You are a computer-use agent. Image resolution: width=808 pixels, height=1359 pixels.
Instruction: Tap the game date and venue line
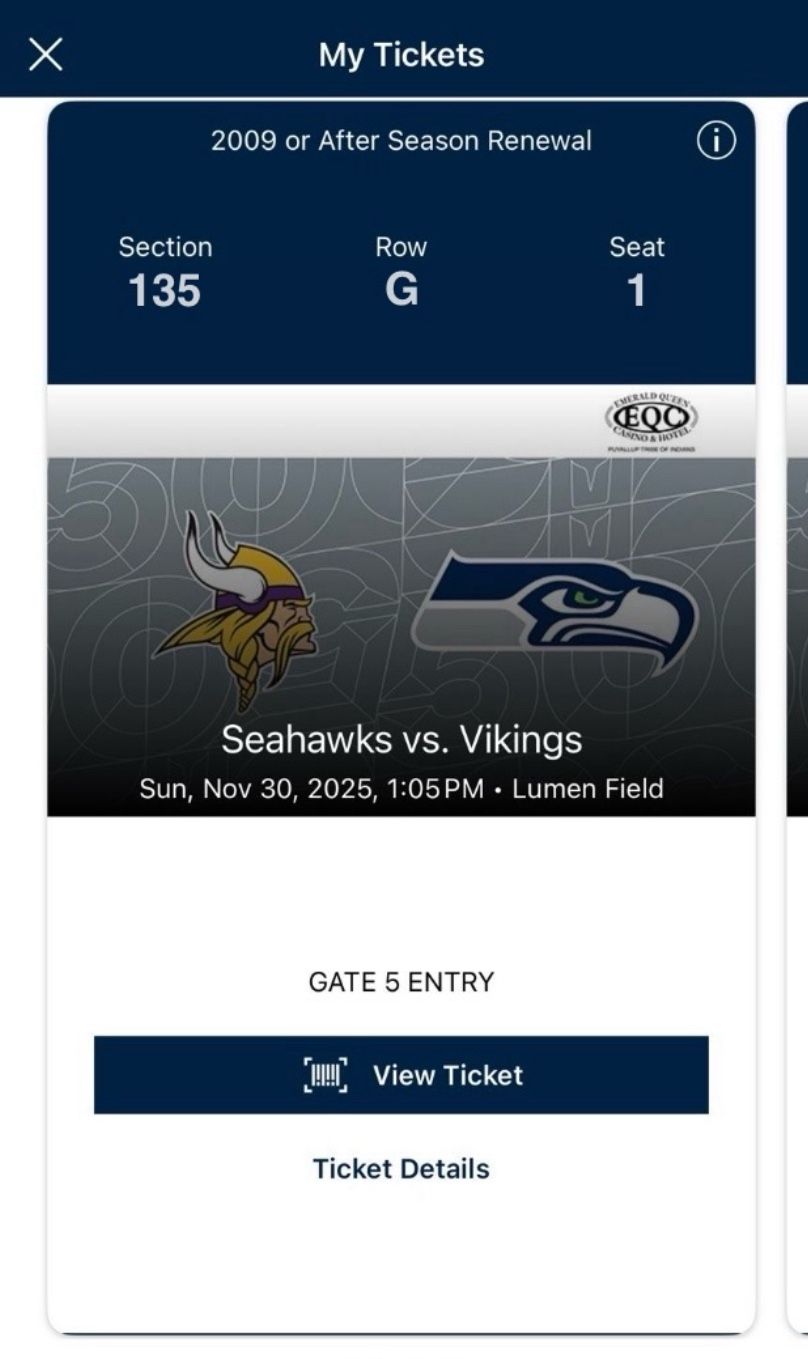pos(401,788)
